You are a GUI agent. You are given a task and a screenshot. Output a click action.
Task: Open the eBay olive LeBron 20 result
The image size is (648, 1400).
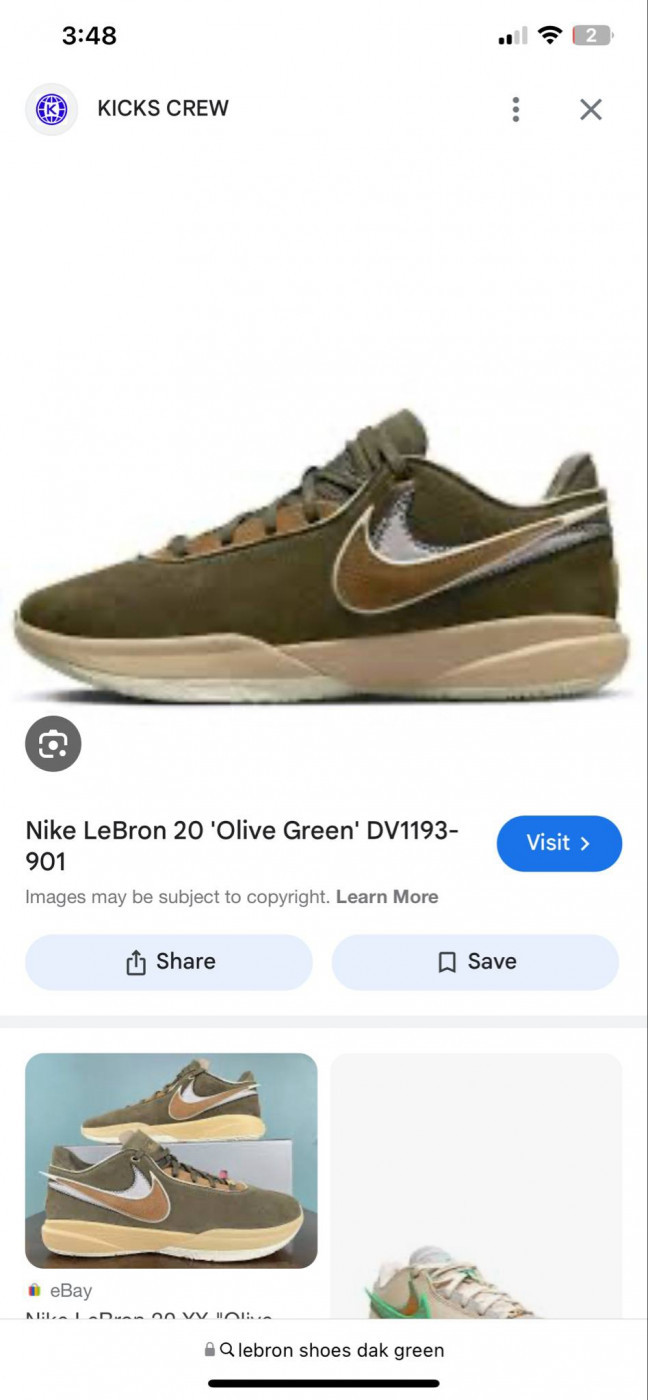click(x=171, y=1160)
